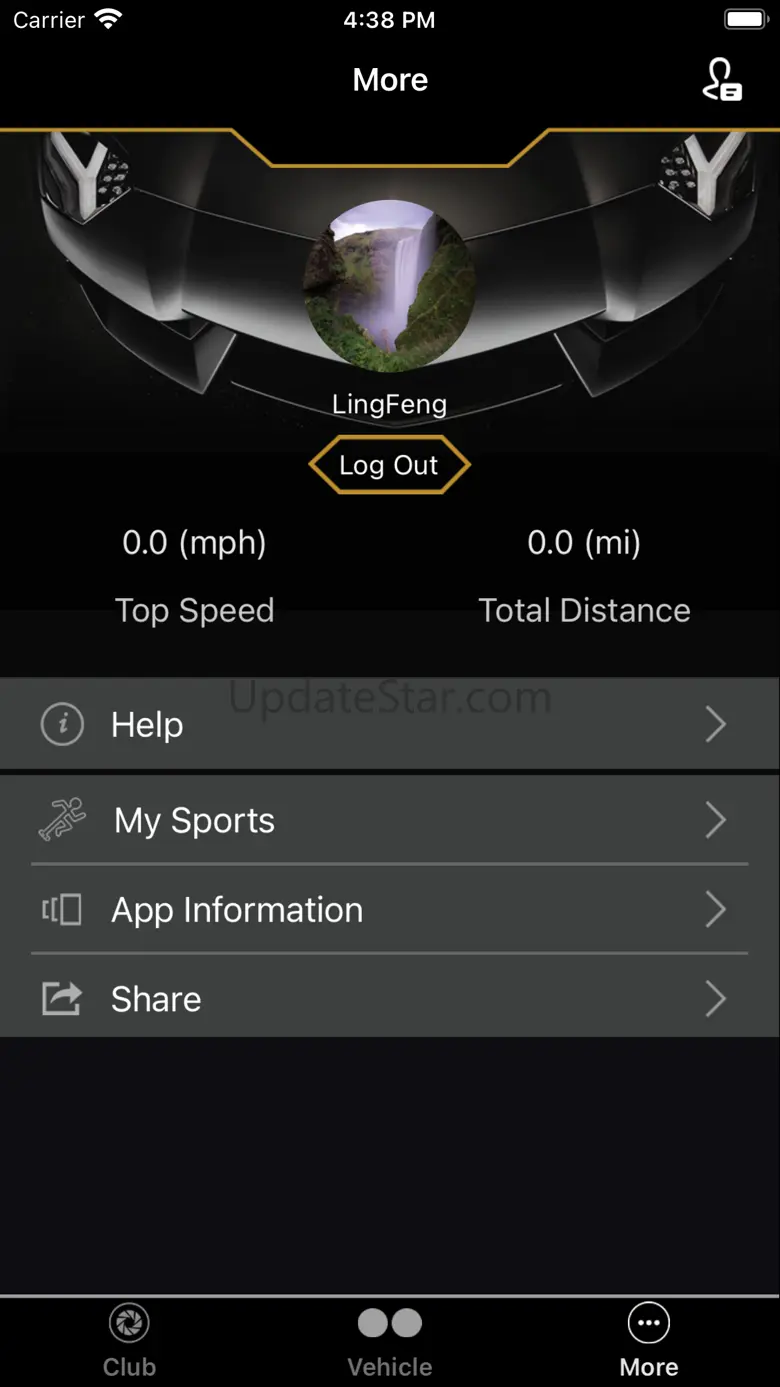View App Information

point(389,910)
